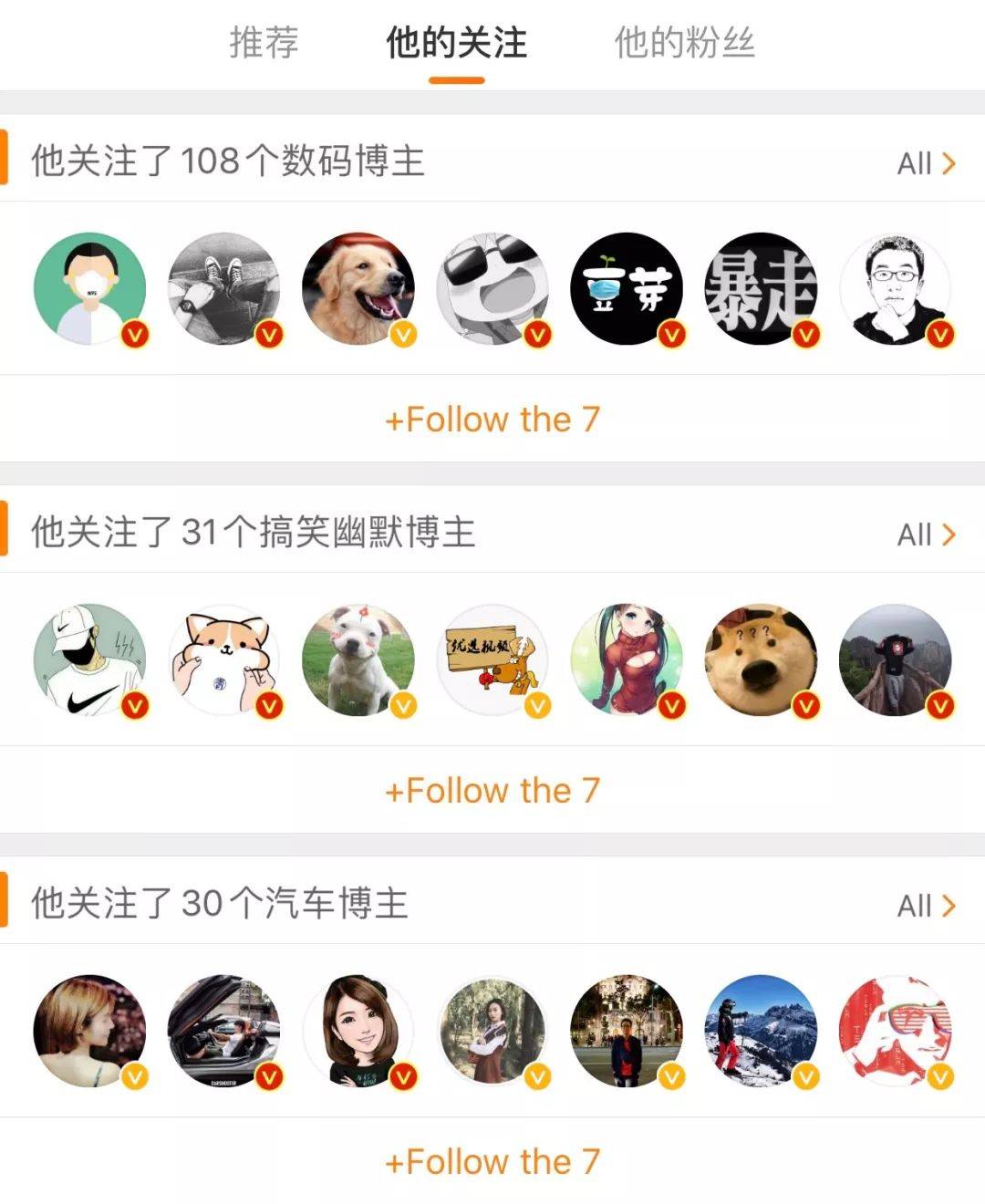Open the anime girl avatar profile
The image size is (985, 1204).
627,659
